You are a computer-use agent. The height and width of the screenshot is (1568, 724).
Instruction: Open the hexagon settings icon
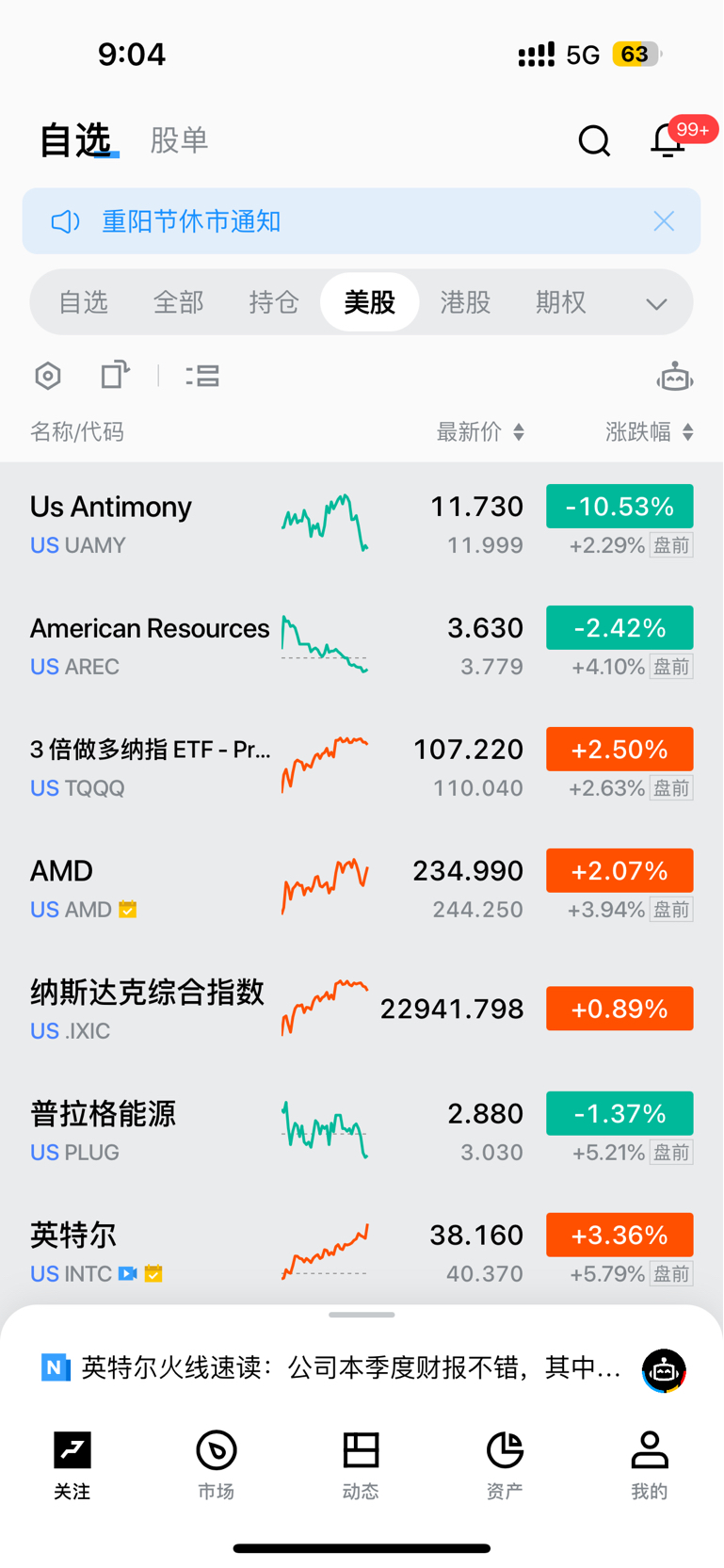[x=48, y=376]
